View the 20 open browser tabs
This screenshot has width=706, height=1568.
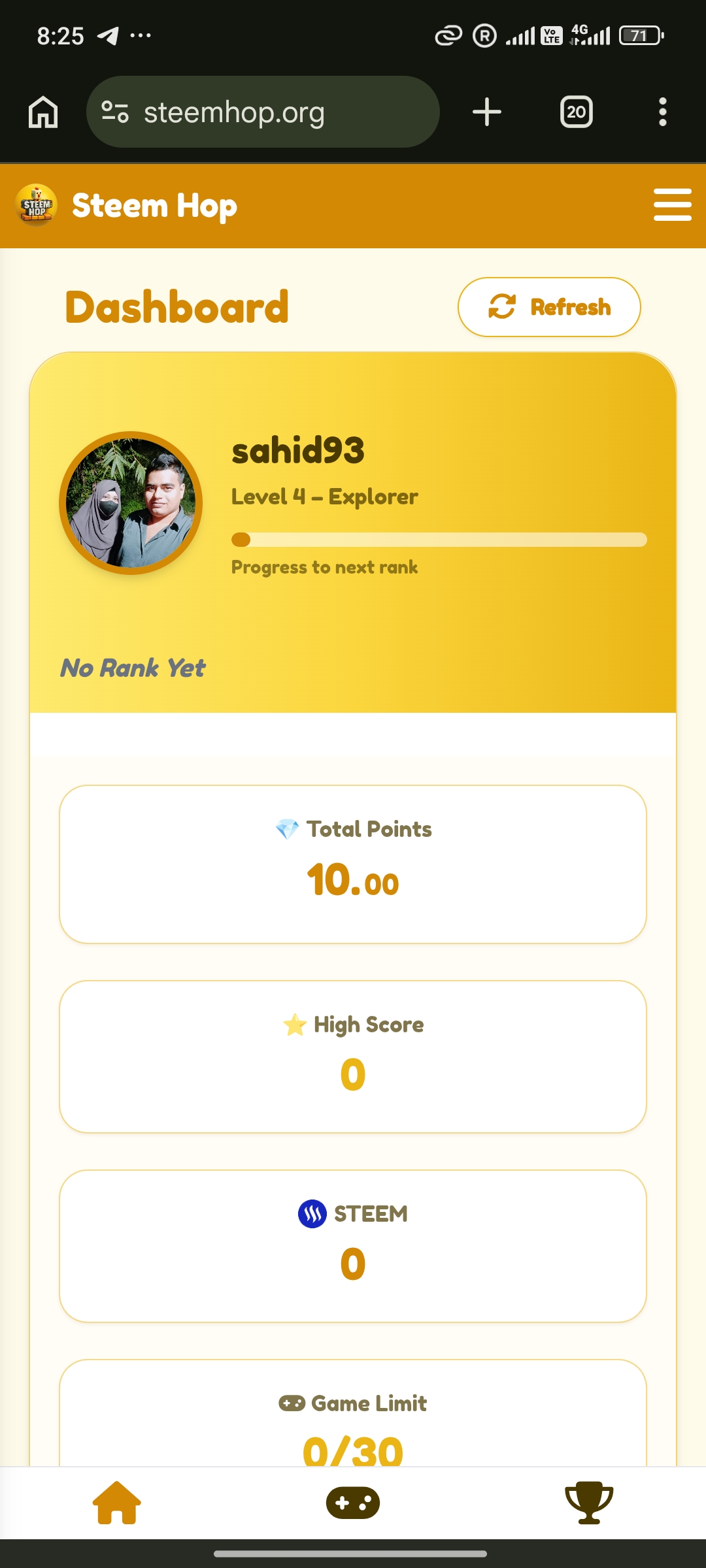click(577, 112)
